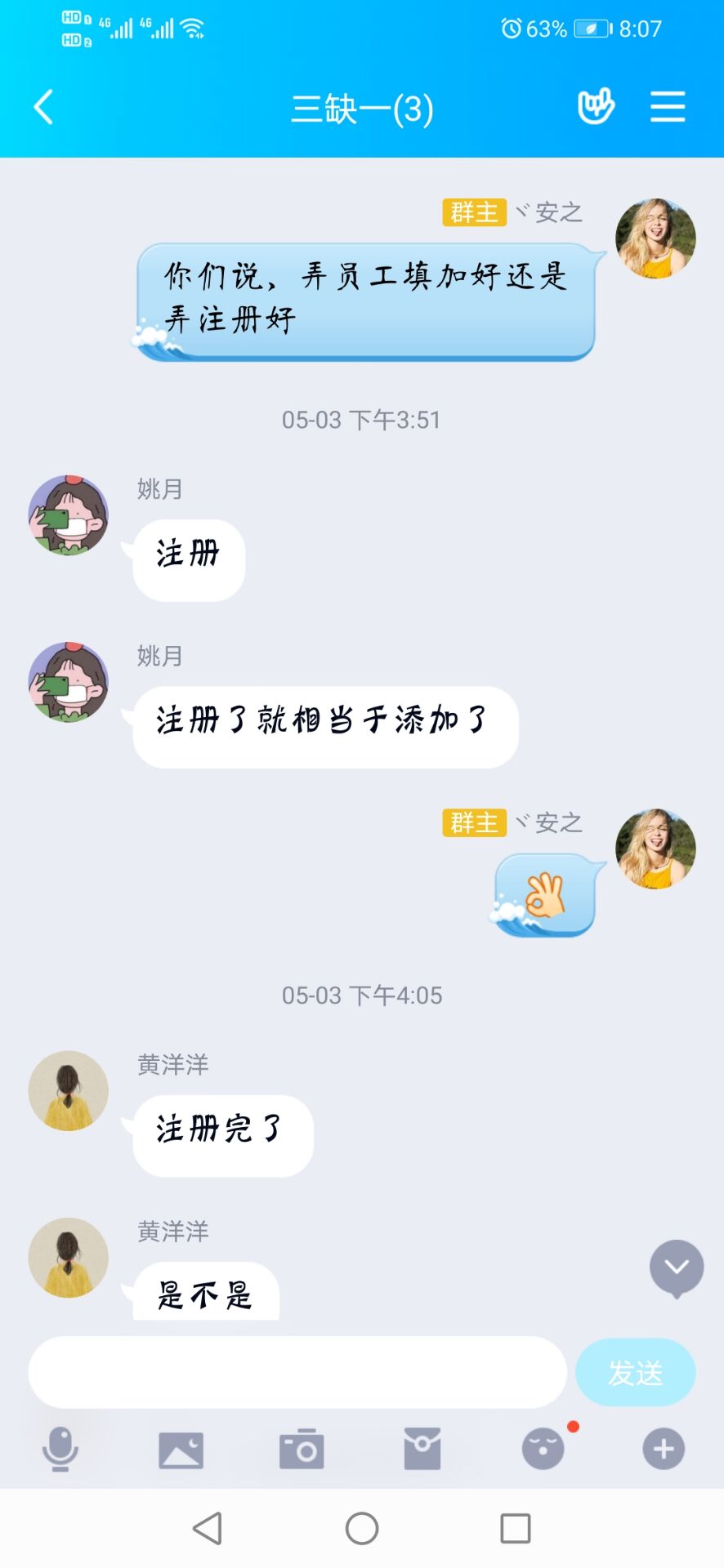
Task: Jump to the latest messages
Action: (676, 1267)
